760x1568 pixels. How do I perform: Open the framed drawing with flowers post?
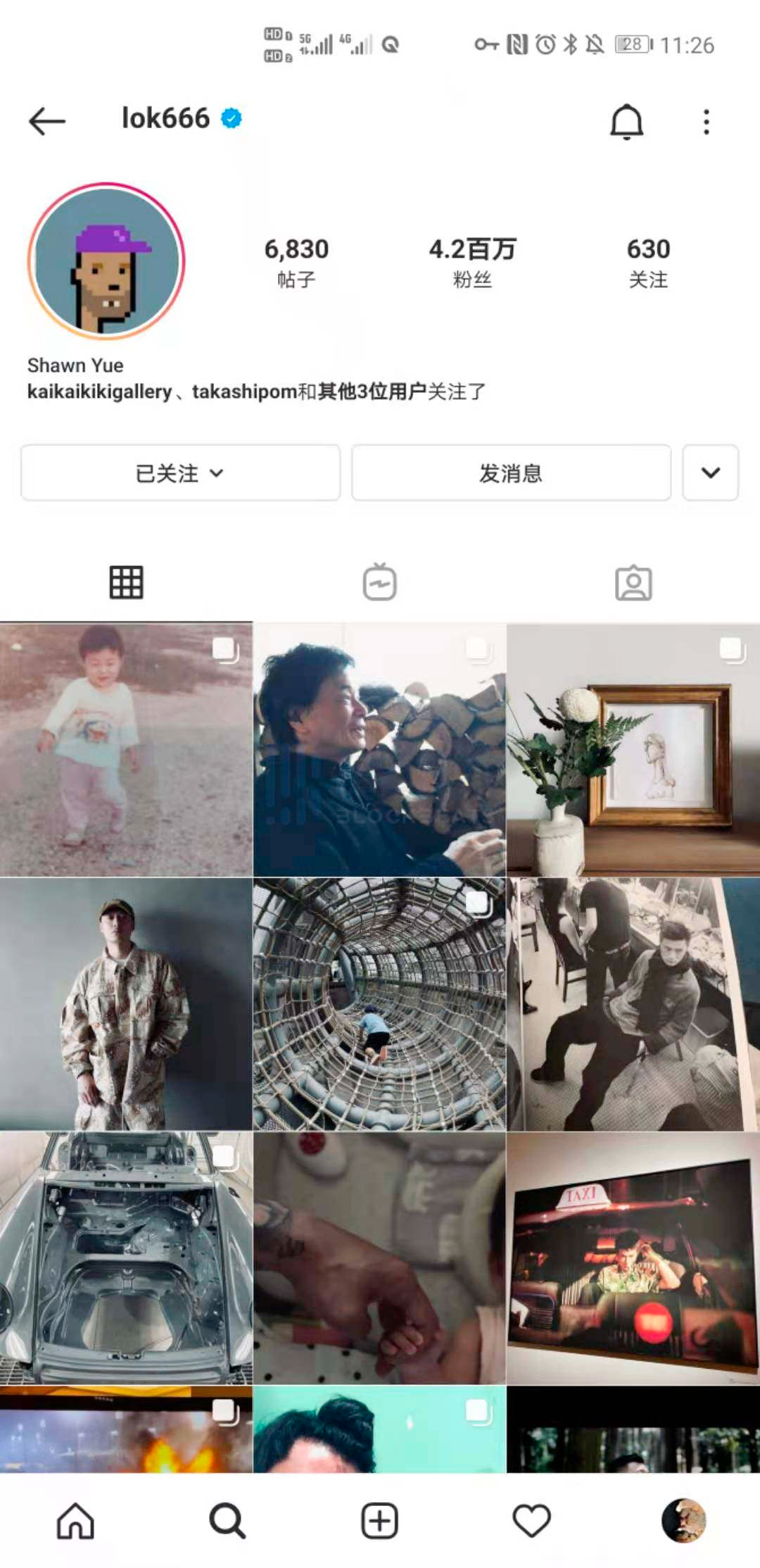point(633,749)
